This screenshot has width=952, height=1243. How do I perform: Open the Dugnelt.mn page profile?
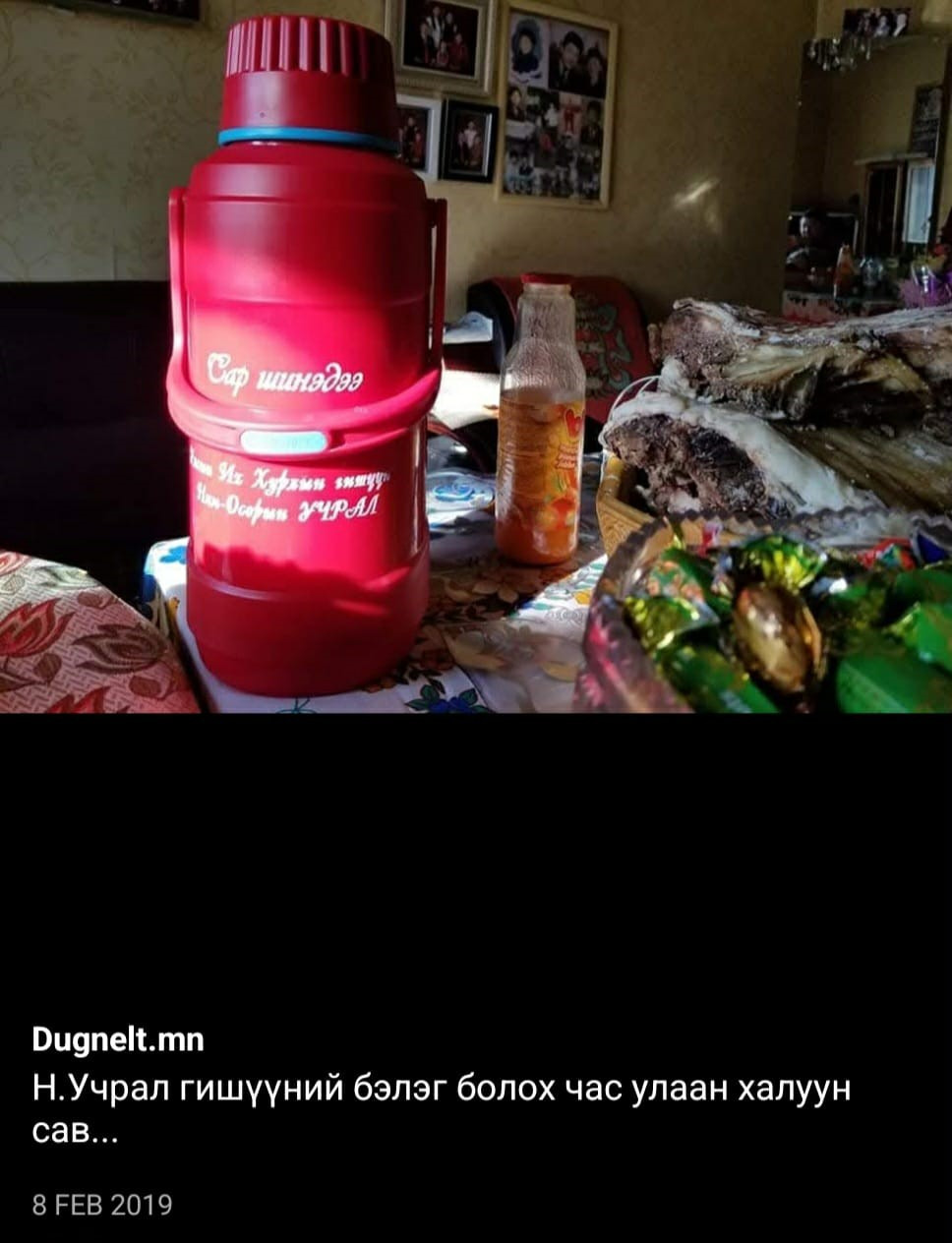[118, 1039]
